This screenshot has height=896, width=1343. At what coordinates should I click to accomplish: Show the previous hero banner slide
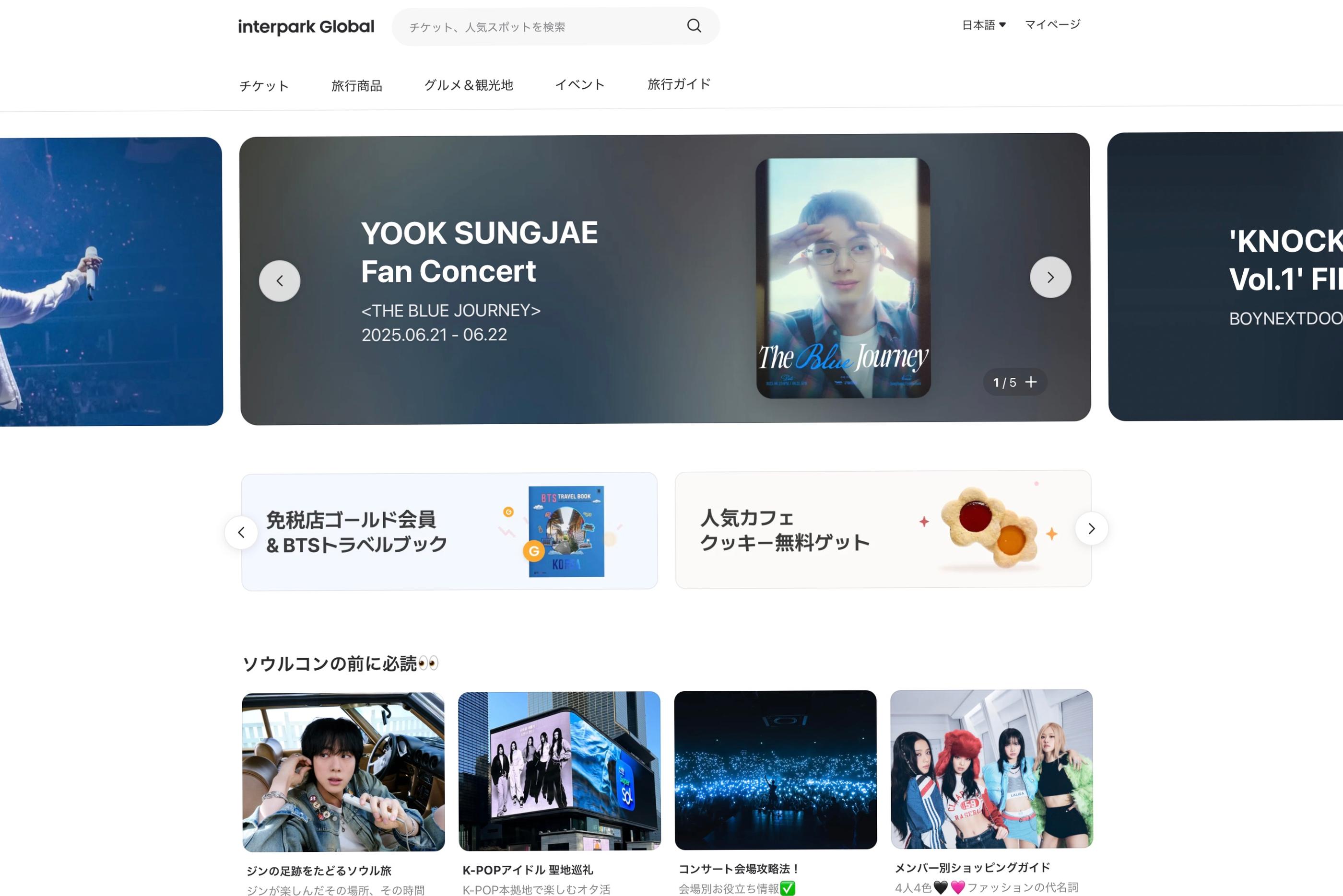point(280,280)
